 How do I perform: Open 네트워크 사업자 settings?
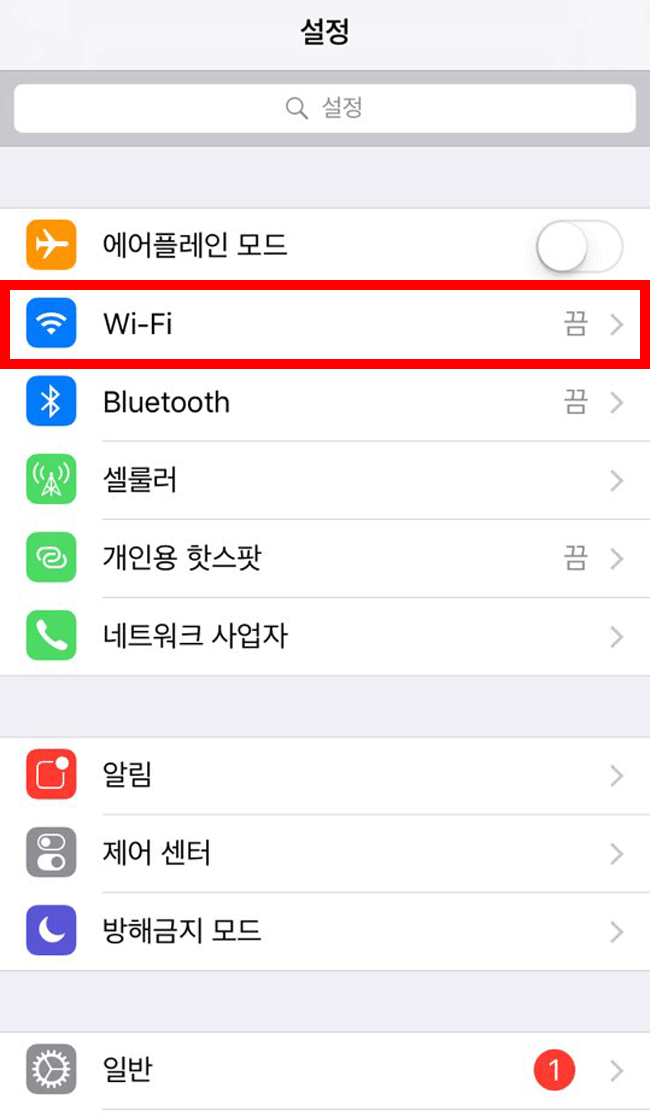325,636
